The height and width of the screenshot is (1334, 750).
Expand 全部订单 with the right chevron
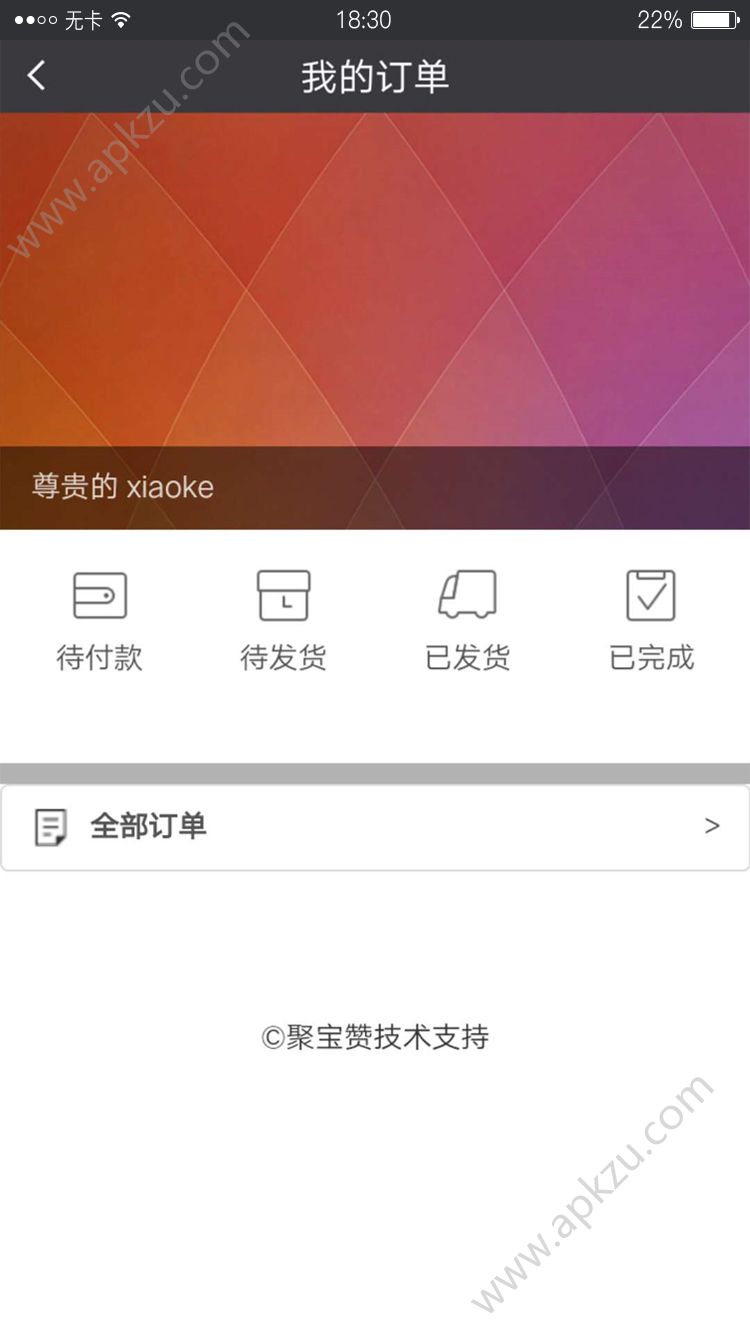(712, 825)
